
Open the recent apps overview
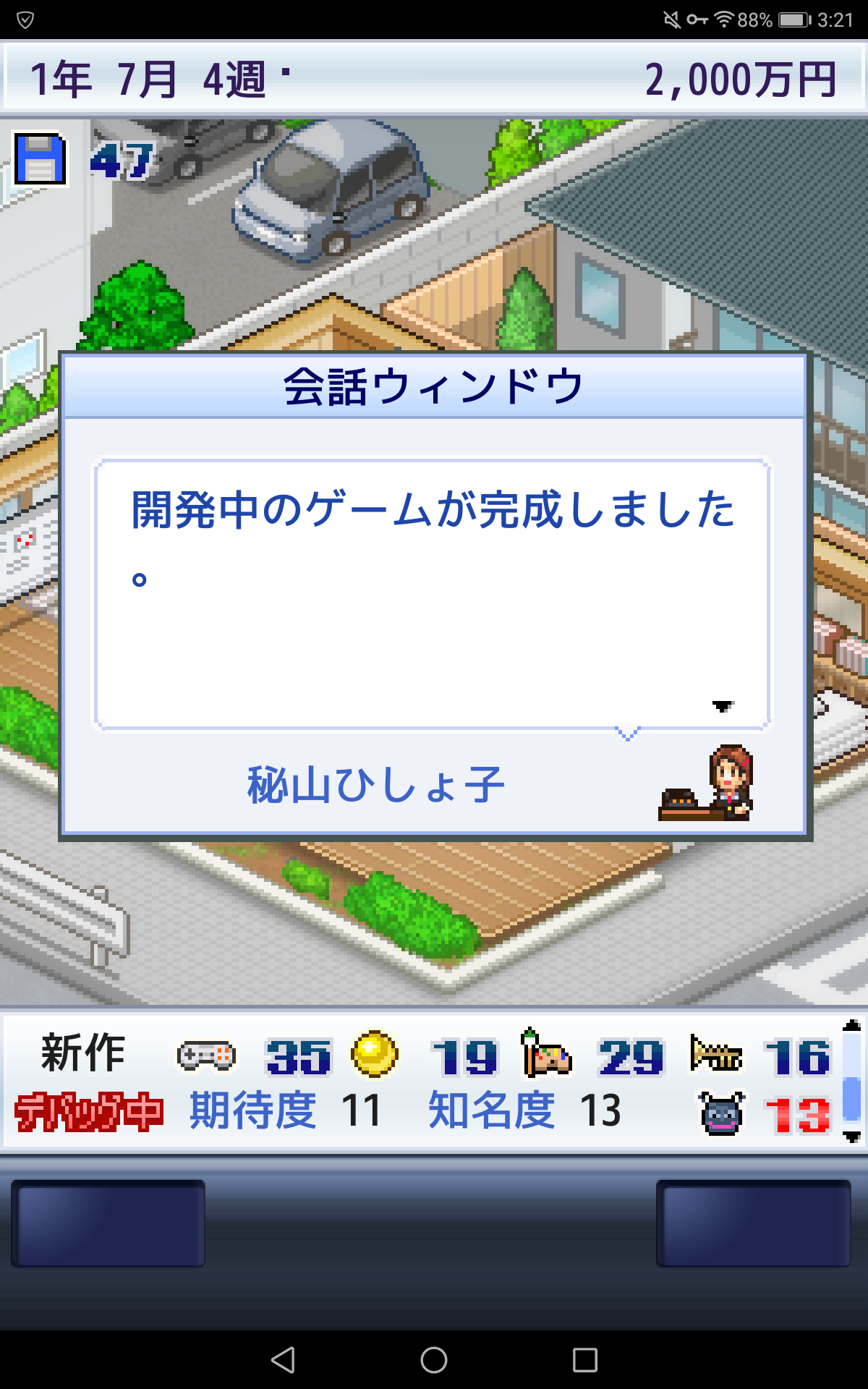(584, 1360)
